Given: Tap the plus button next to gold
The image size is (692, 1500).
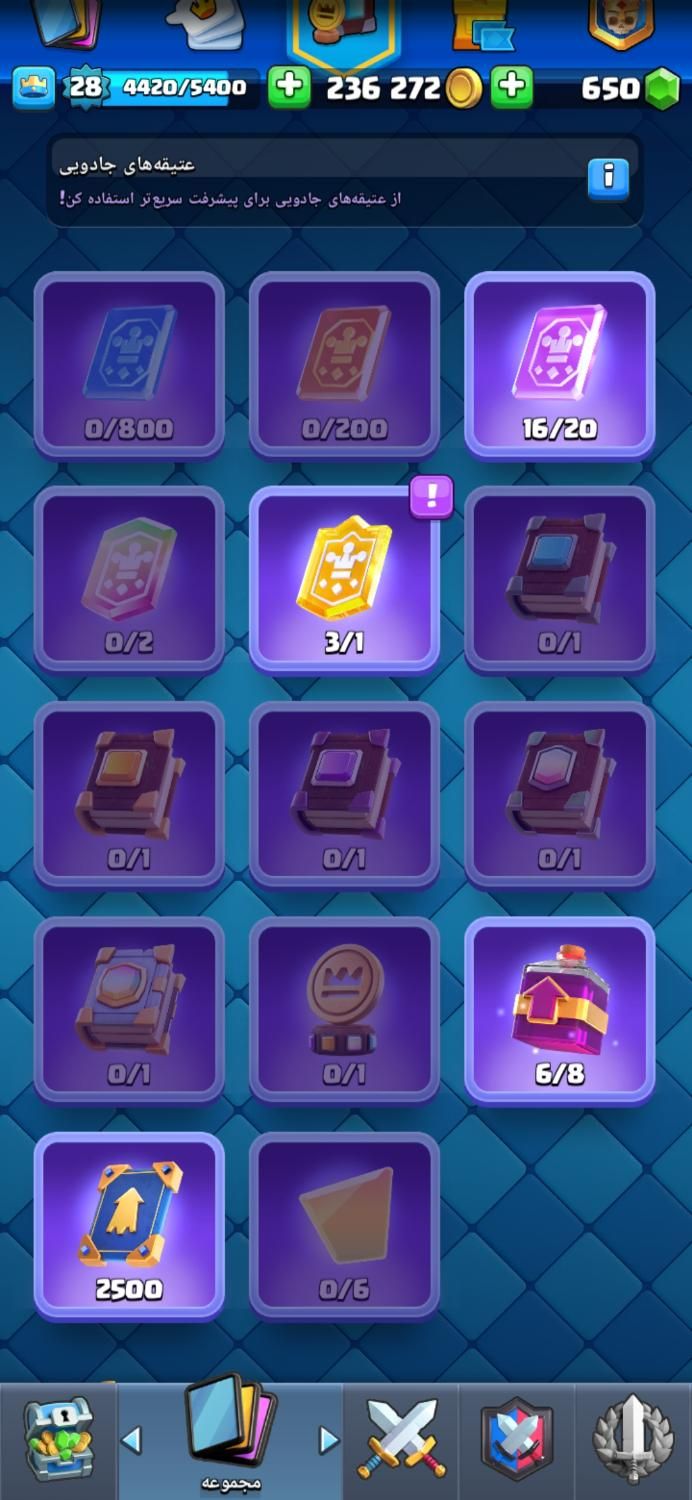Looking at the screenshot, I should click(511, 87).
